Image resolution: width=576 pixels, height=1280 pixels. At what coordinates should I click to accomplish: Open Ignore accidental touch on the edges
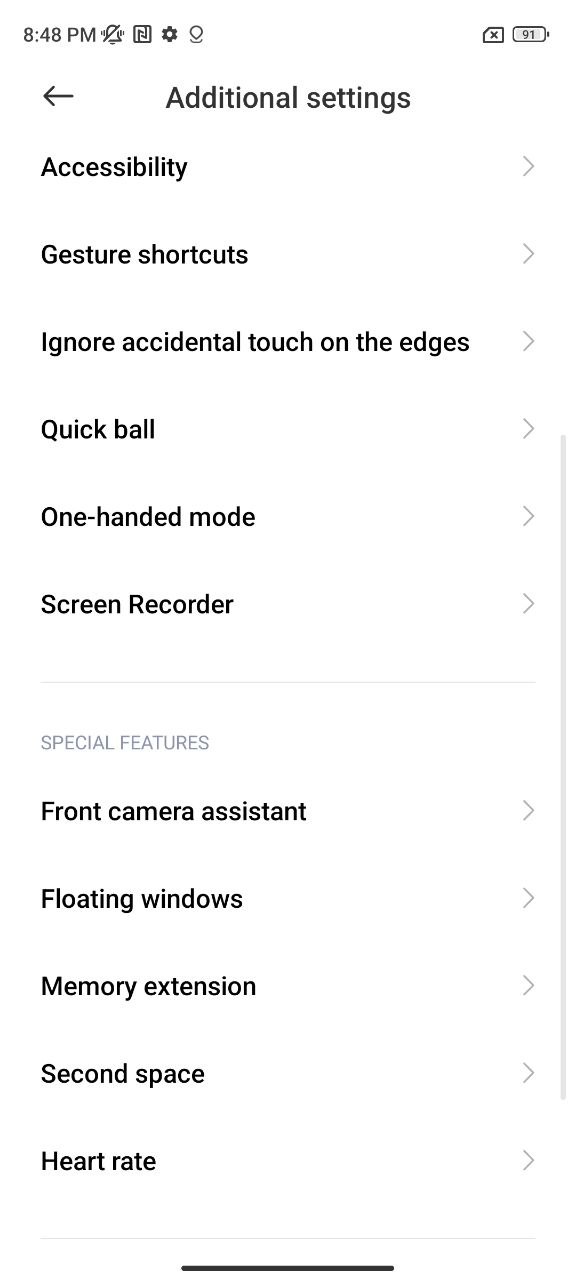coord(288,342)
